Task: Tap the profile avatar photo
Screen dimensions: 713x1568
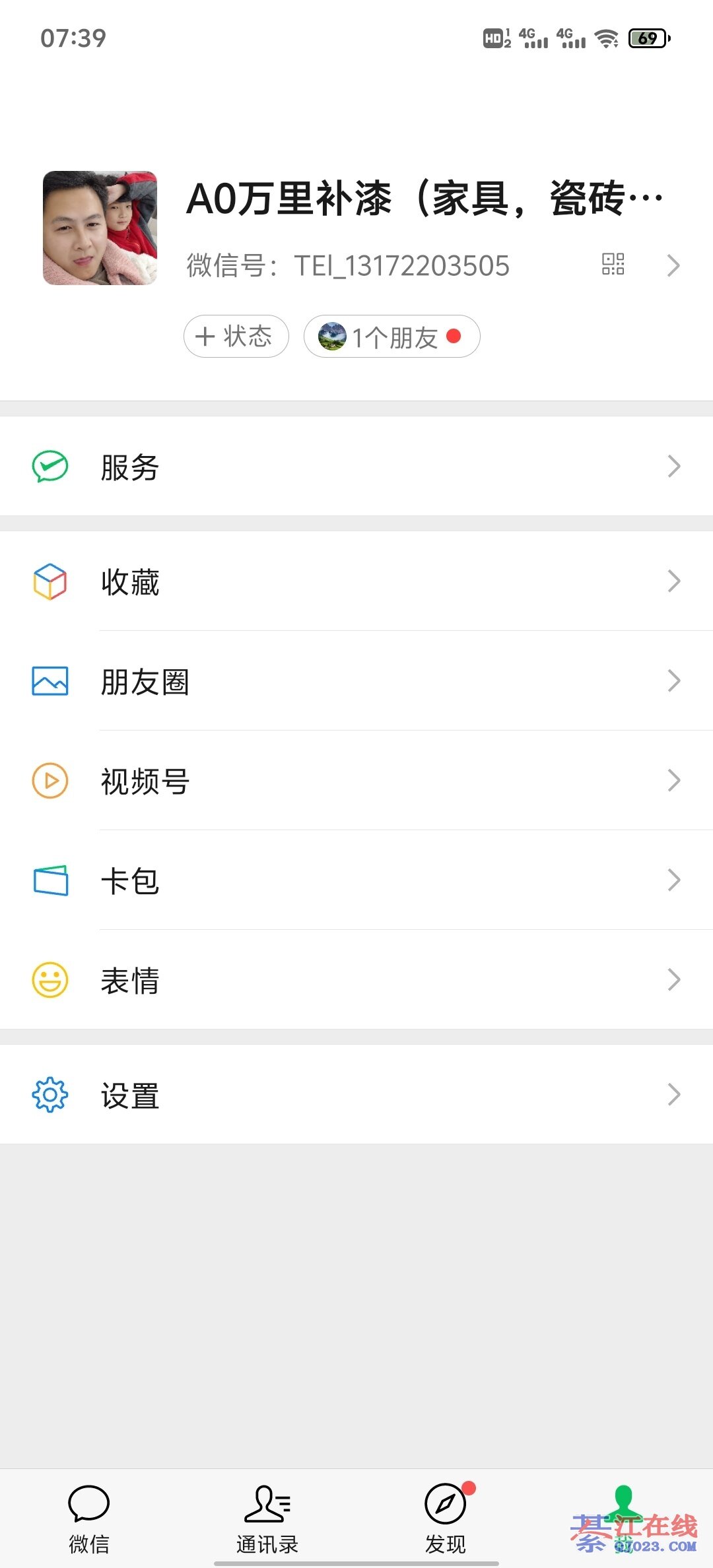Action: click(100, 228)
